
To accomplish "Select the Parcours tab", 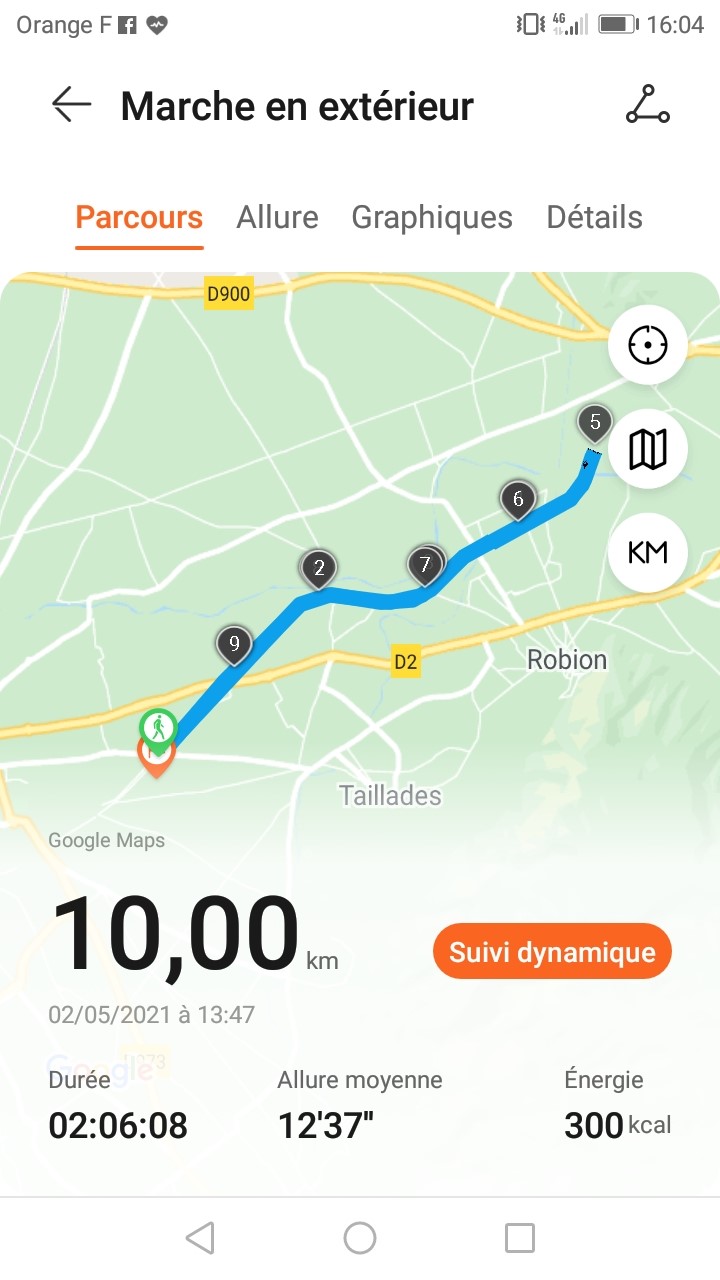I will pos(139,217).
